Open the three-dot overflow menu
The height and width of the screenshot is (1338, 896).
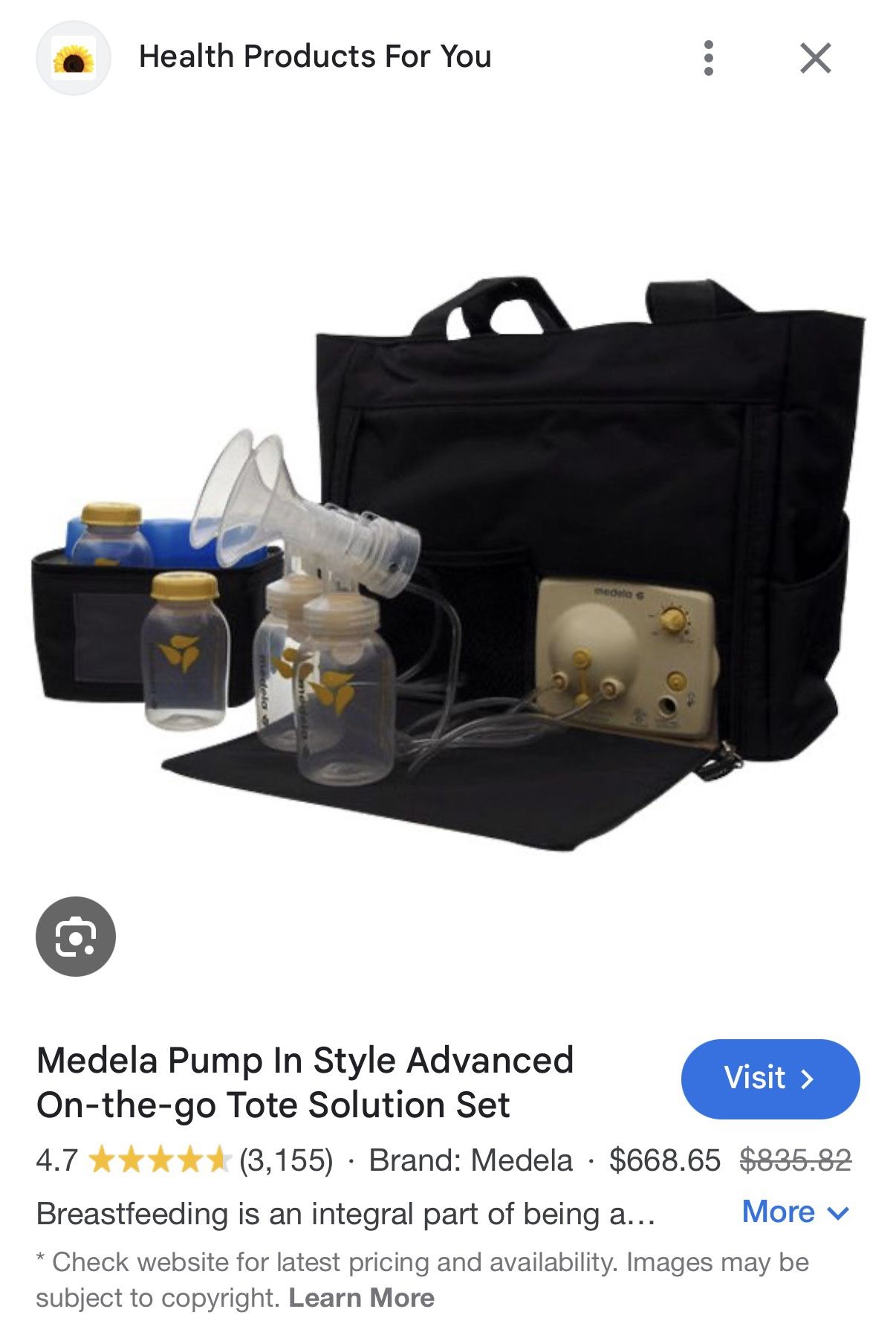[708, 58]
